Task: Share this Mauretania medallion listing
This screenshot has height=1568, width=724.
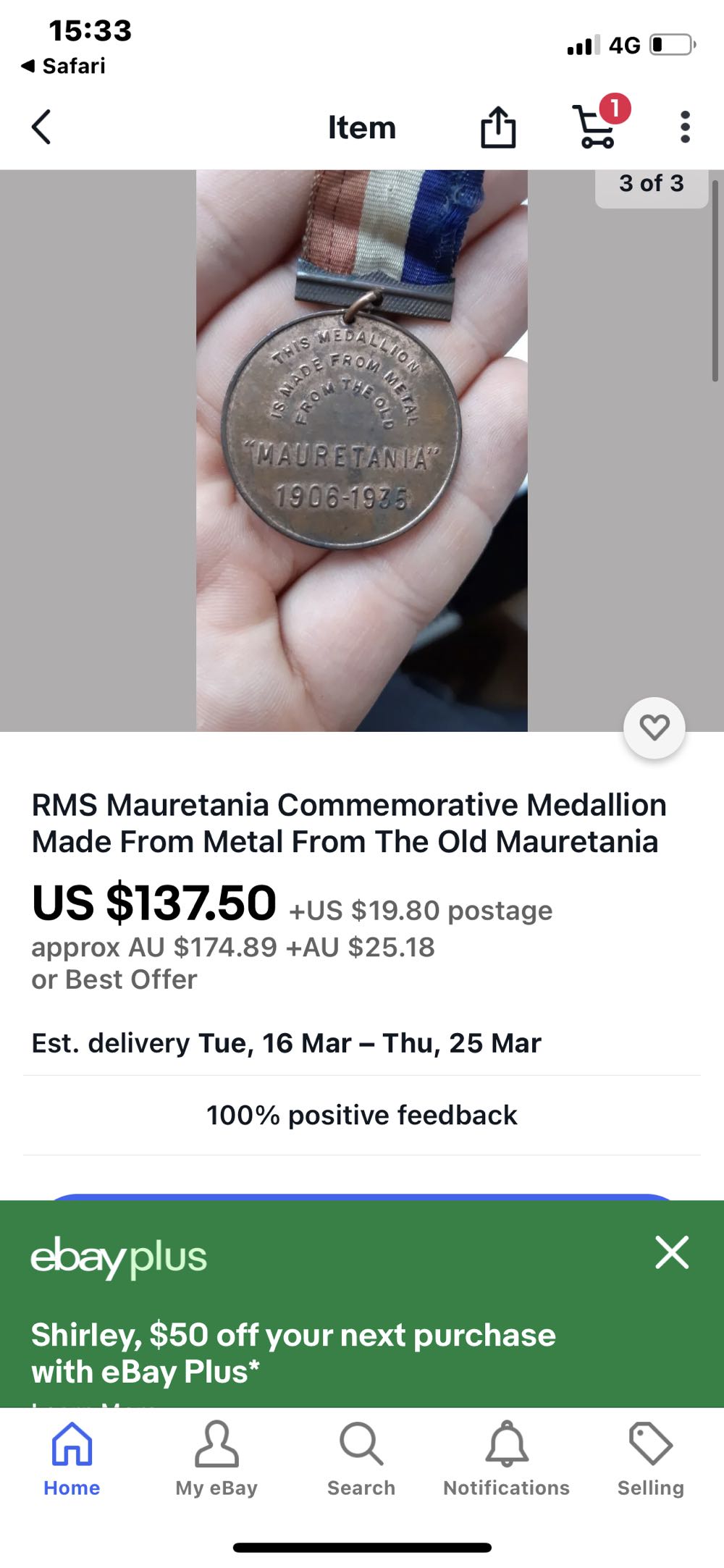Action: [498, 127]
